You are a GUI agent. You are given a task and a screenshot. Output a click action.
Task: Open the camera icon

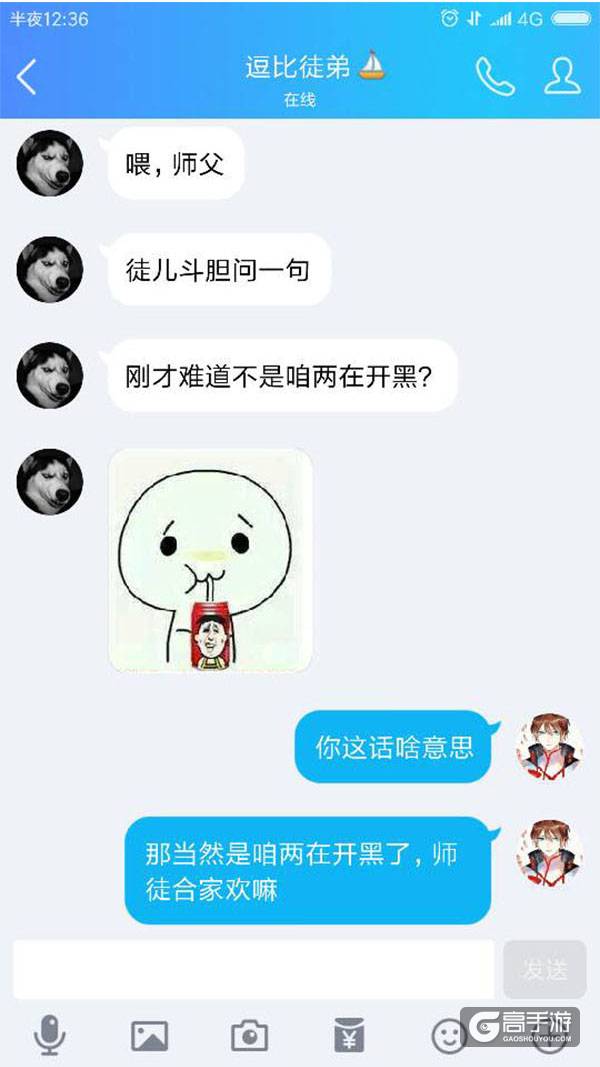point(249,1036)
